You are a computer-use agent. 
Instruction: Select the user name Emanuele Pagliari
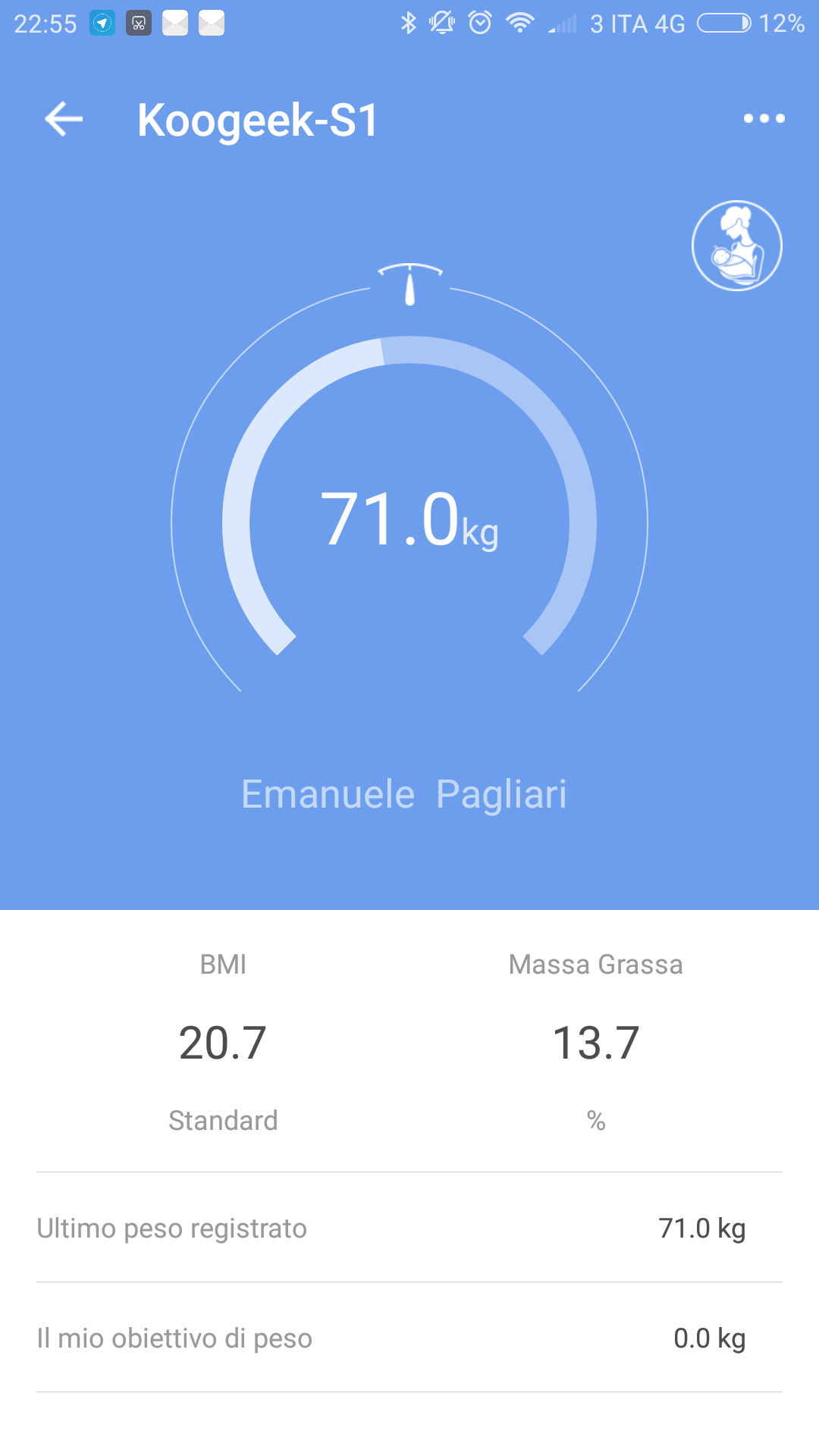(x=403, y=794)
